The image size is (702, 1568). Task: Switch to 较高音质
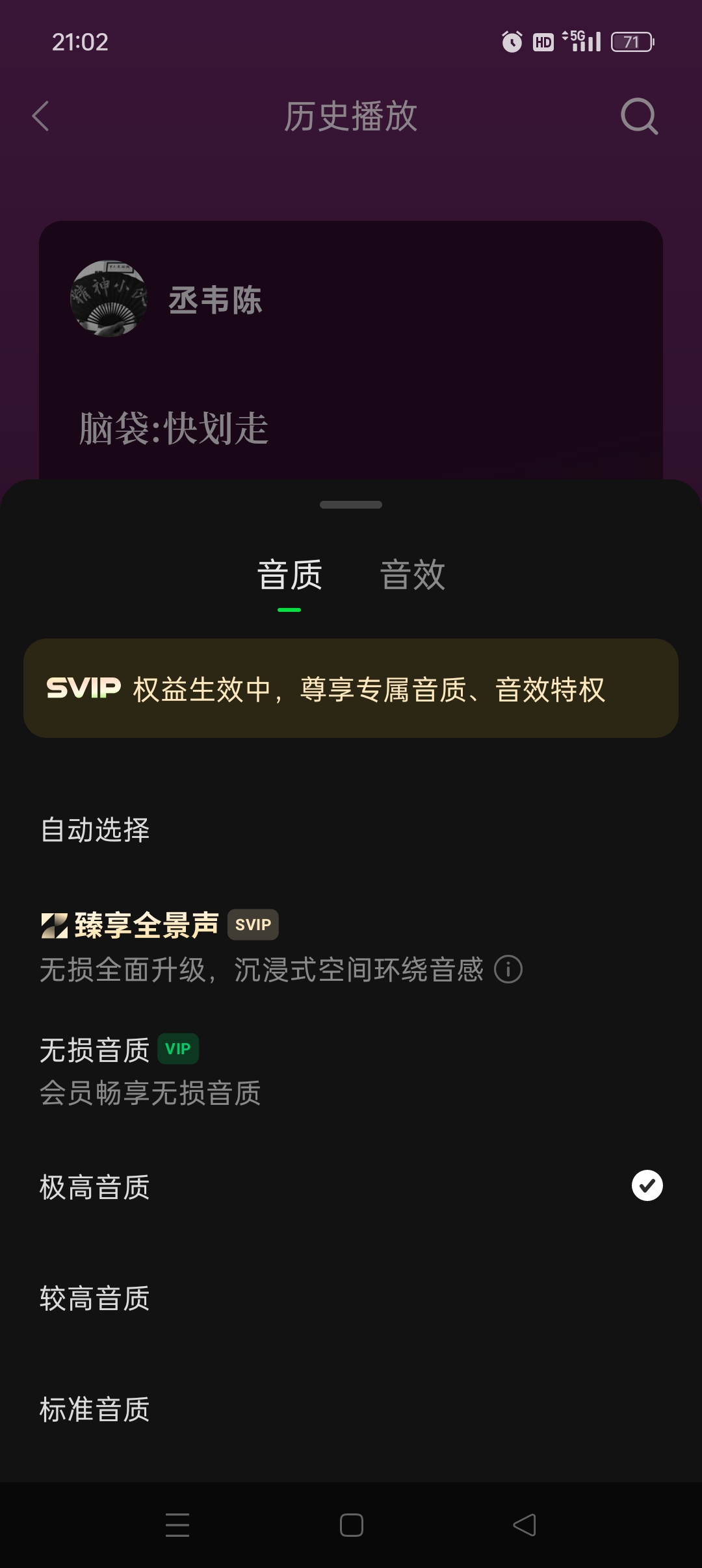coord(95,1298)
